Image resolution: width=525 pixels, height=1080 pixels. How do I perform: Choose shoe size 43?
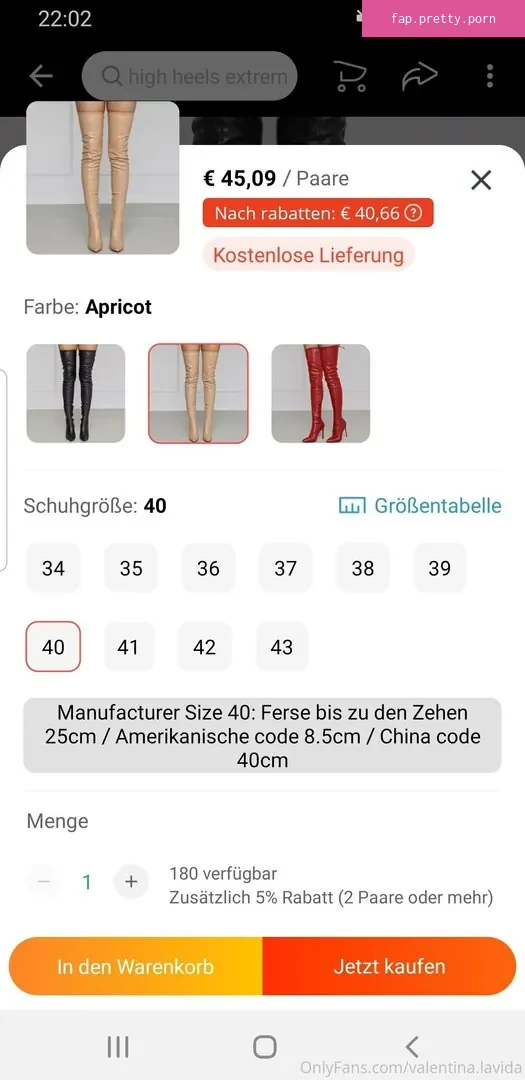[282, 647]
